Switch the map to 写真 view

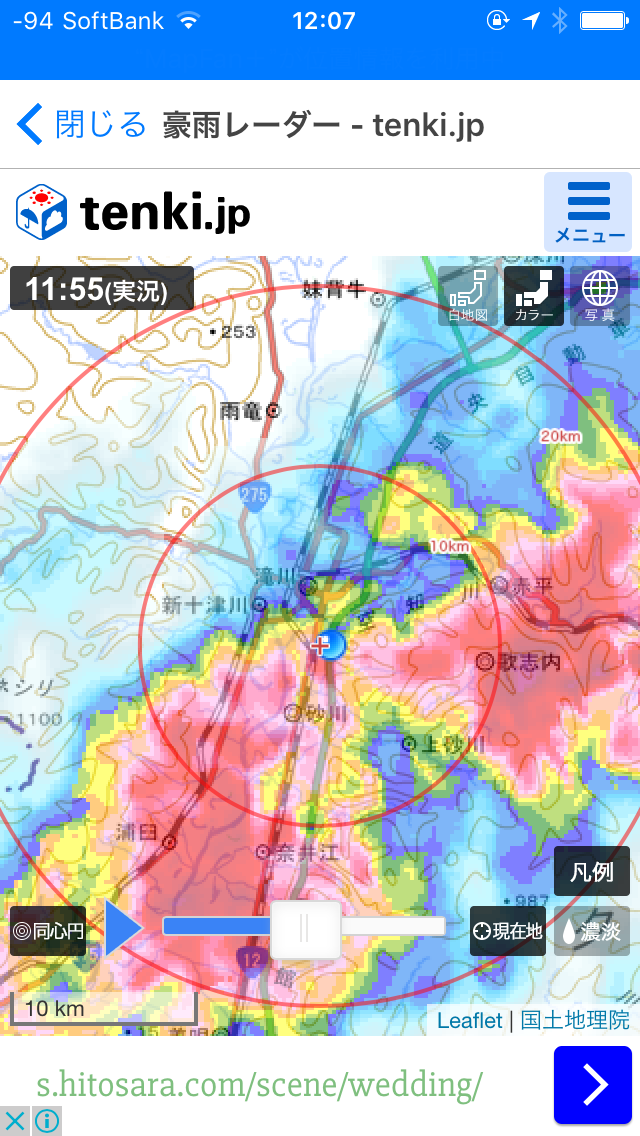coord(600,295)
